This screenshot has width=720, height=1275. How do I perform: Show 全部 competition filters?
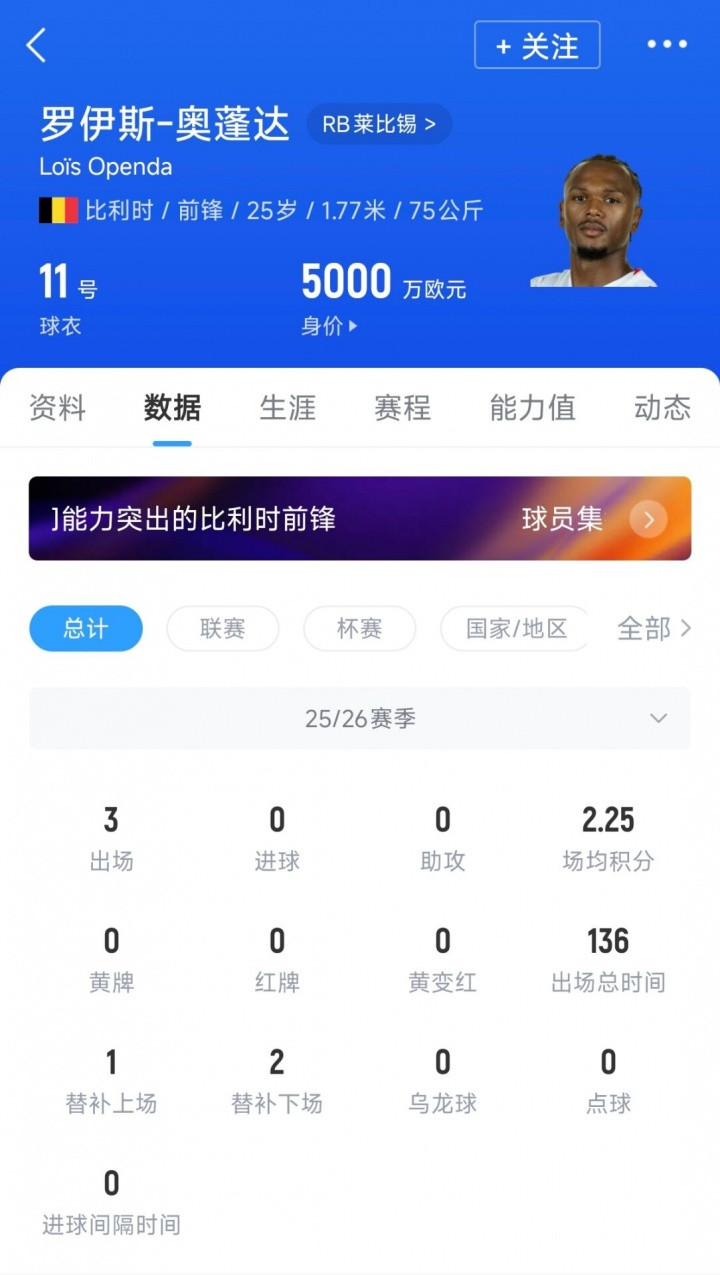tap(654, 629)
